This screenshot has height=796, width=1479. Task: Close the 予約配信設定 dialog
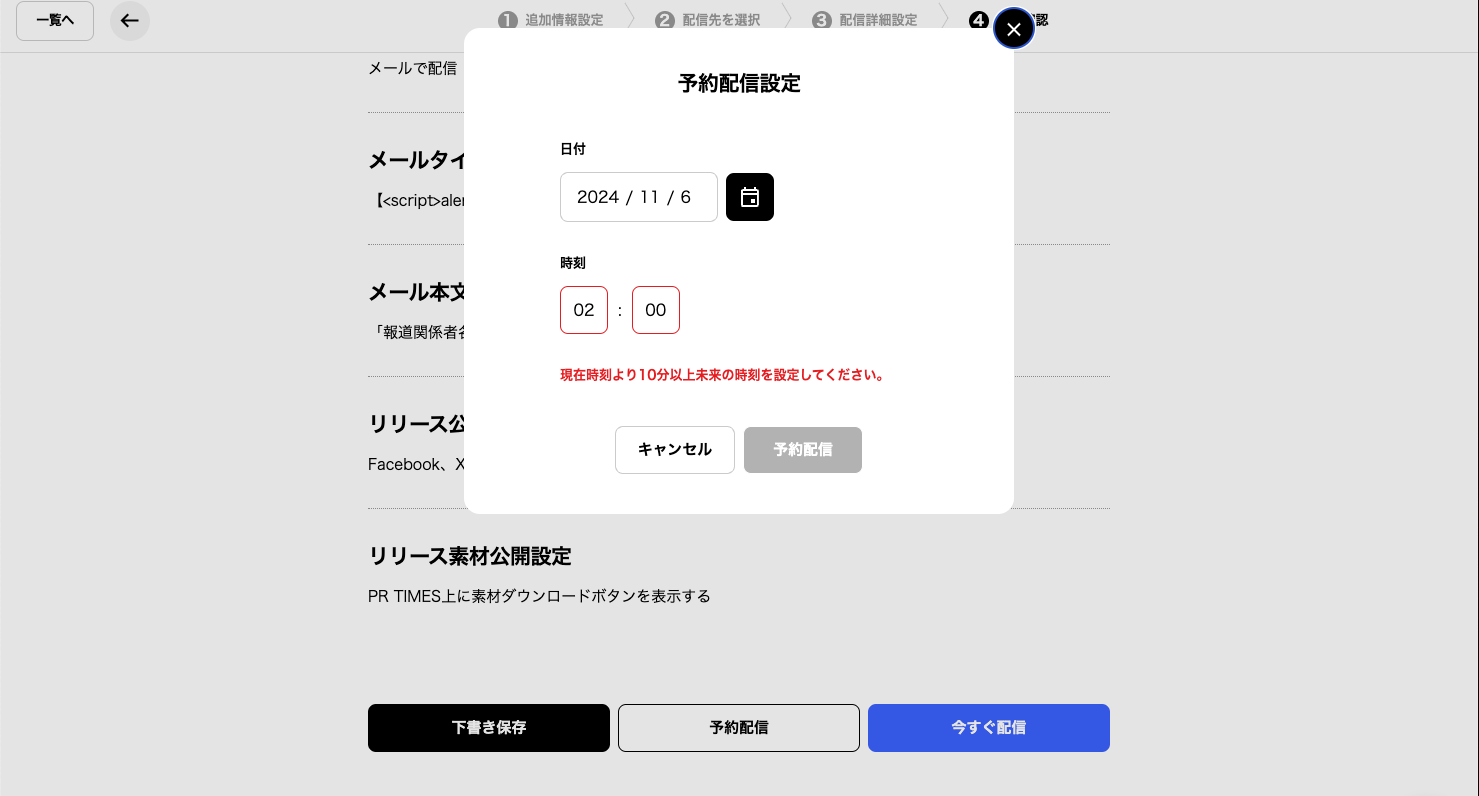(1013, 29)
